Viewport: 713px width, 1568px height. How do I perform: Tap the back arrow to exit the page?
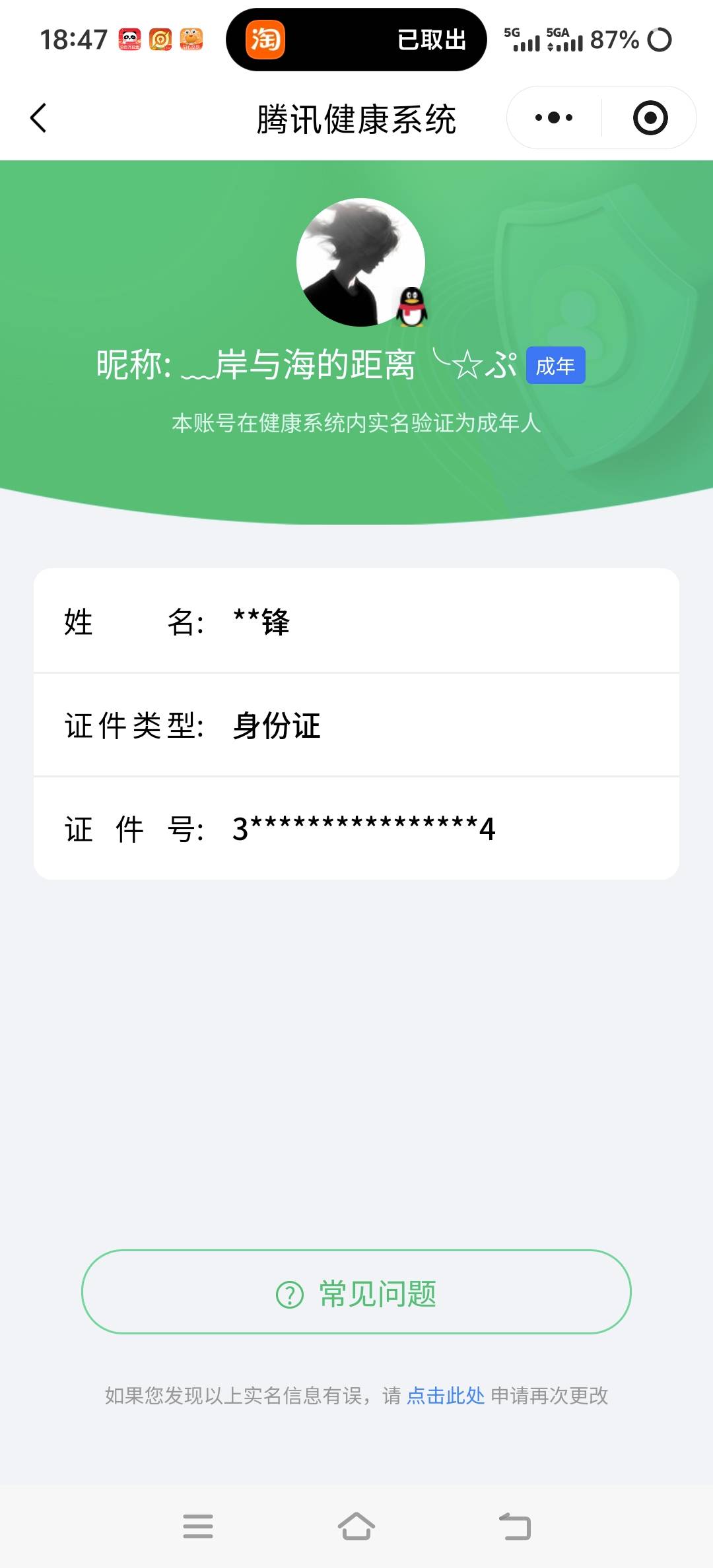[38, 117]
